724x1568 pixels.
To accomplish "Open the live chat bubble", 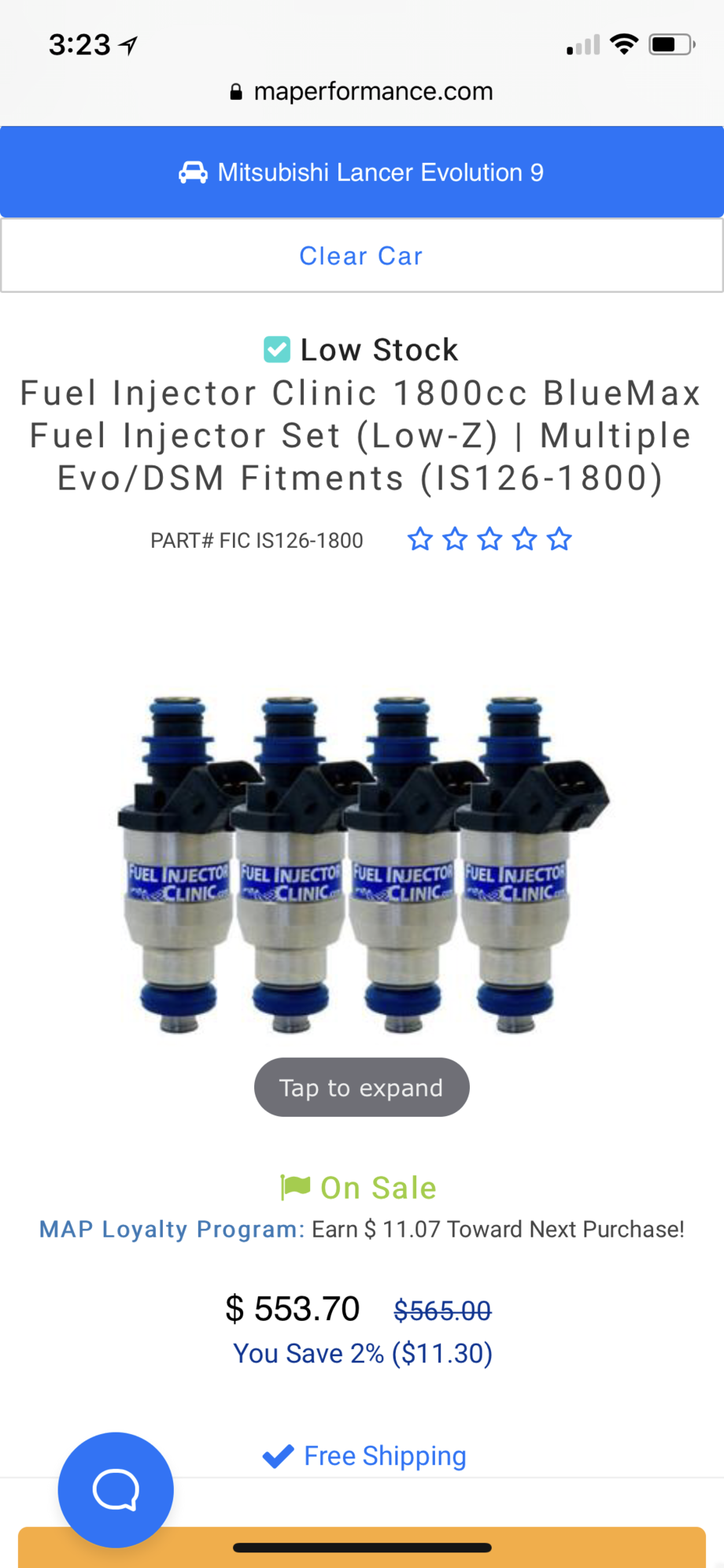I will point(116,1489).
